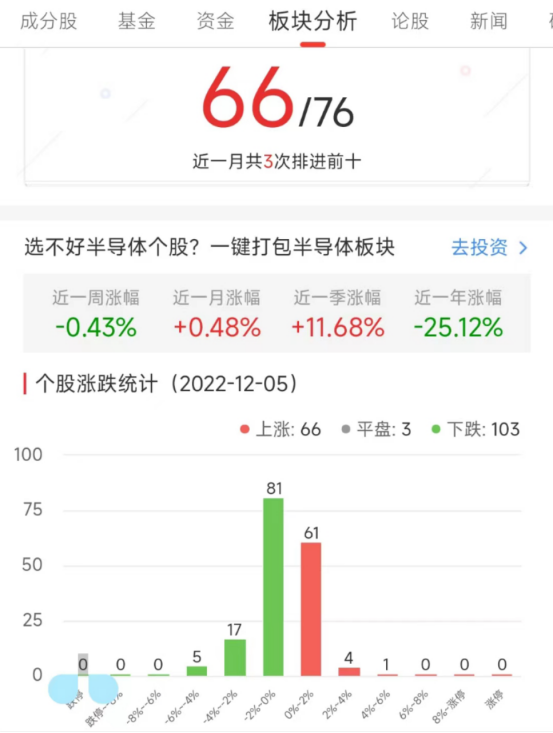
Task: Select the 资金 tab
Action: point(215,22)
